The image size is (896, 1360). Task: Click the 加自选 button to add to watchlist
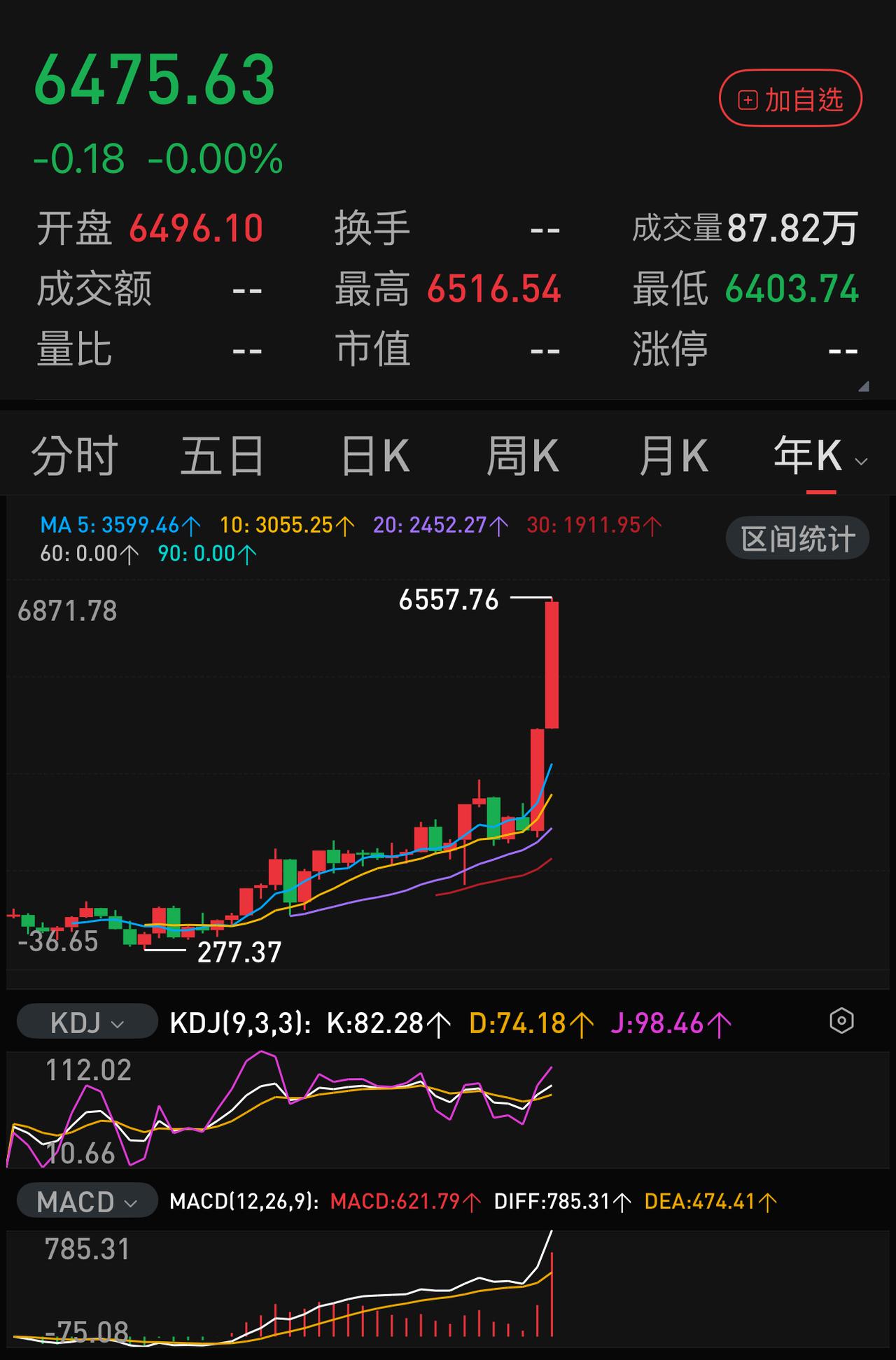tap(790, 99)
